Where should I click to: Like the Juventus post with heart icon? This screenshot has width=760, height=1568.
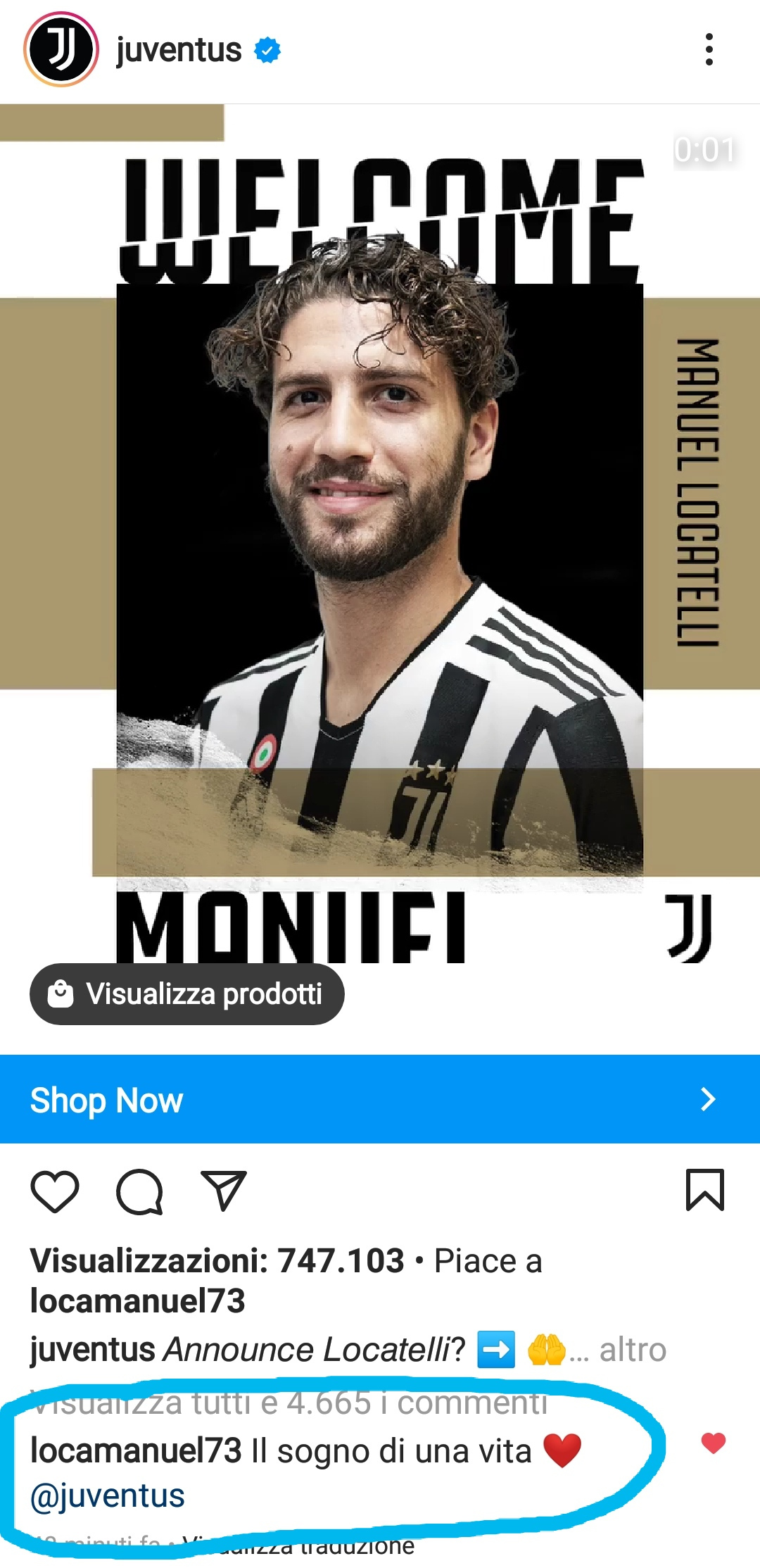tap(55, 1191)
